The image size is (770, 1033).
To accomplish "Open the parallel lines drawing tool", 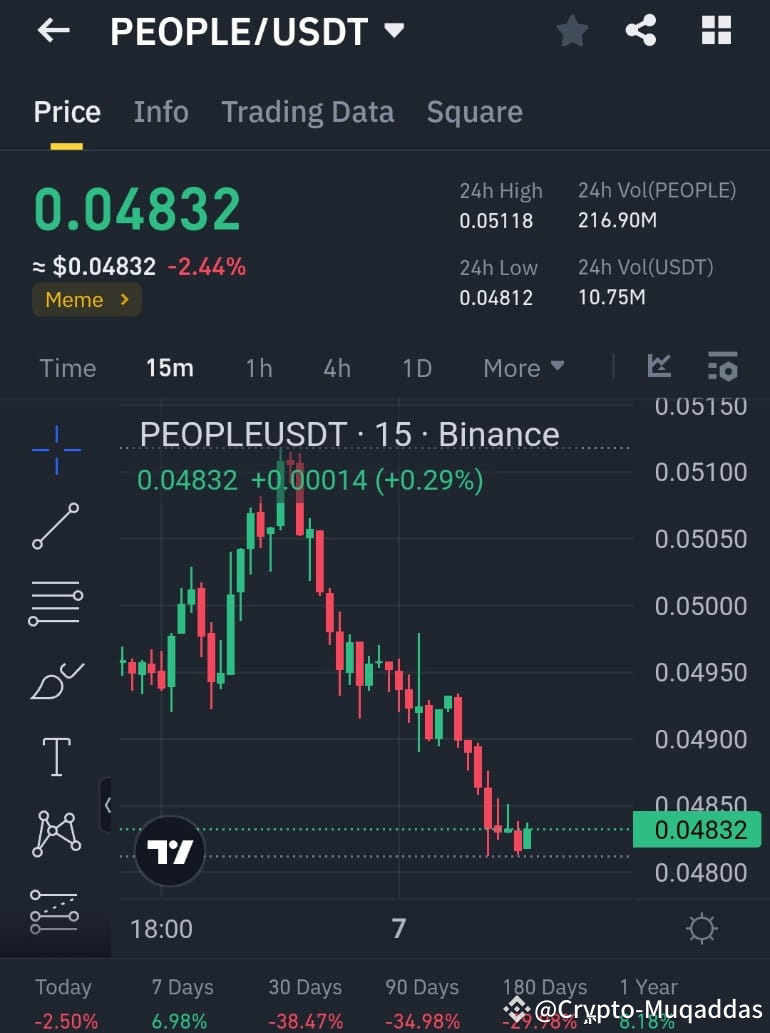I will (x=55, y=603).
